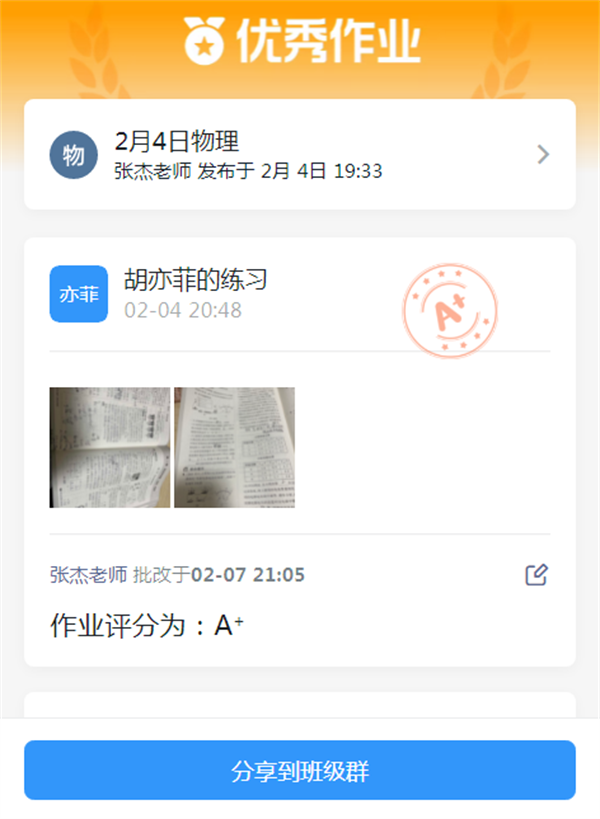
Task: Open the 2月4日物理 assignment details
Action: [300, 154]
